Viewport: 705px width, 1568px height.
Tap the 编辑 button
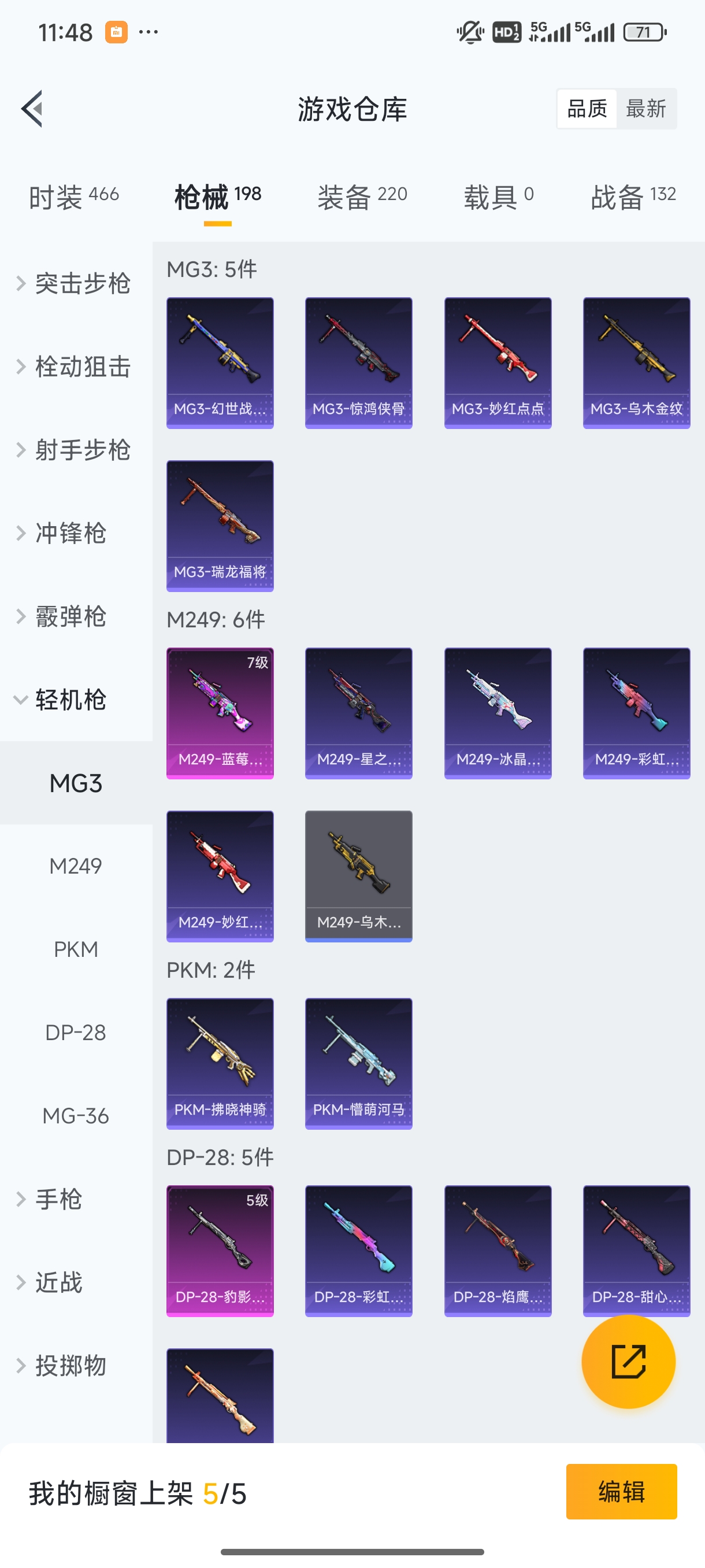(621, 1491)
